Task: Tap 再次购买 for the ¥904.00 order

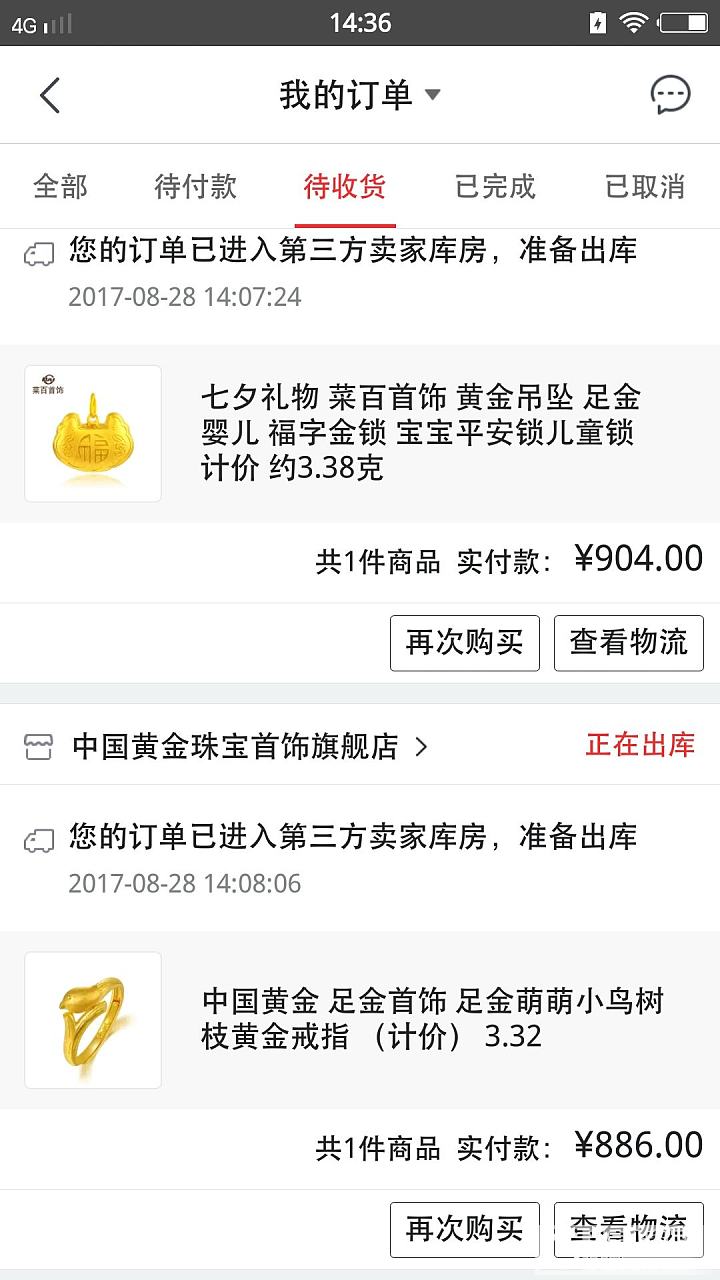Action: (464, 642)
